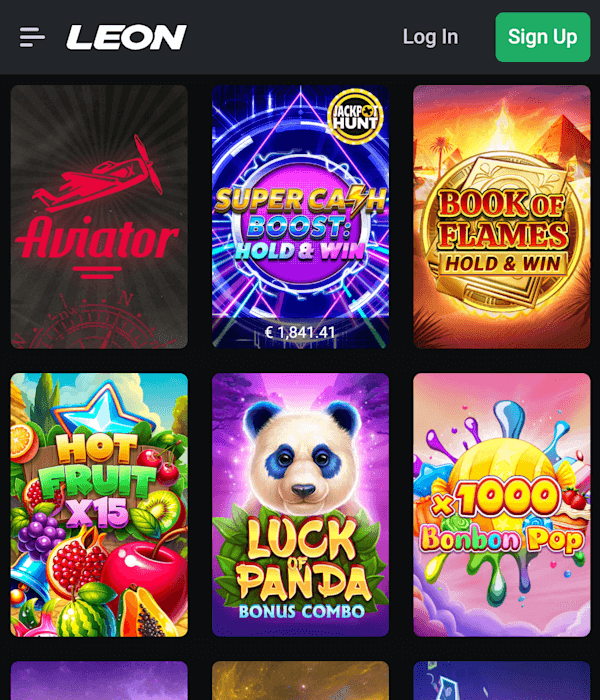This screenshot has height=700, width=600.
Task: Open the hamburger menu
Action: click(32, 37)
